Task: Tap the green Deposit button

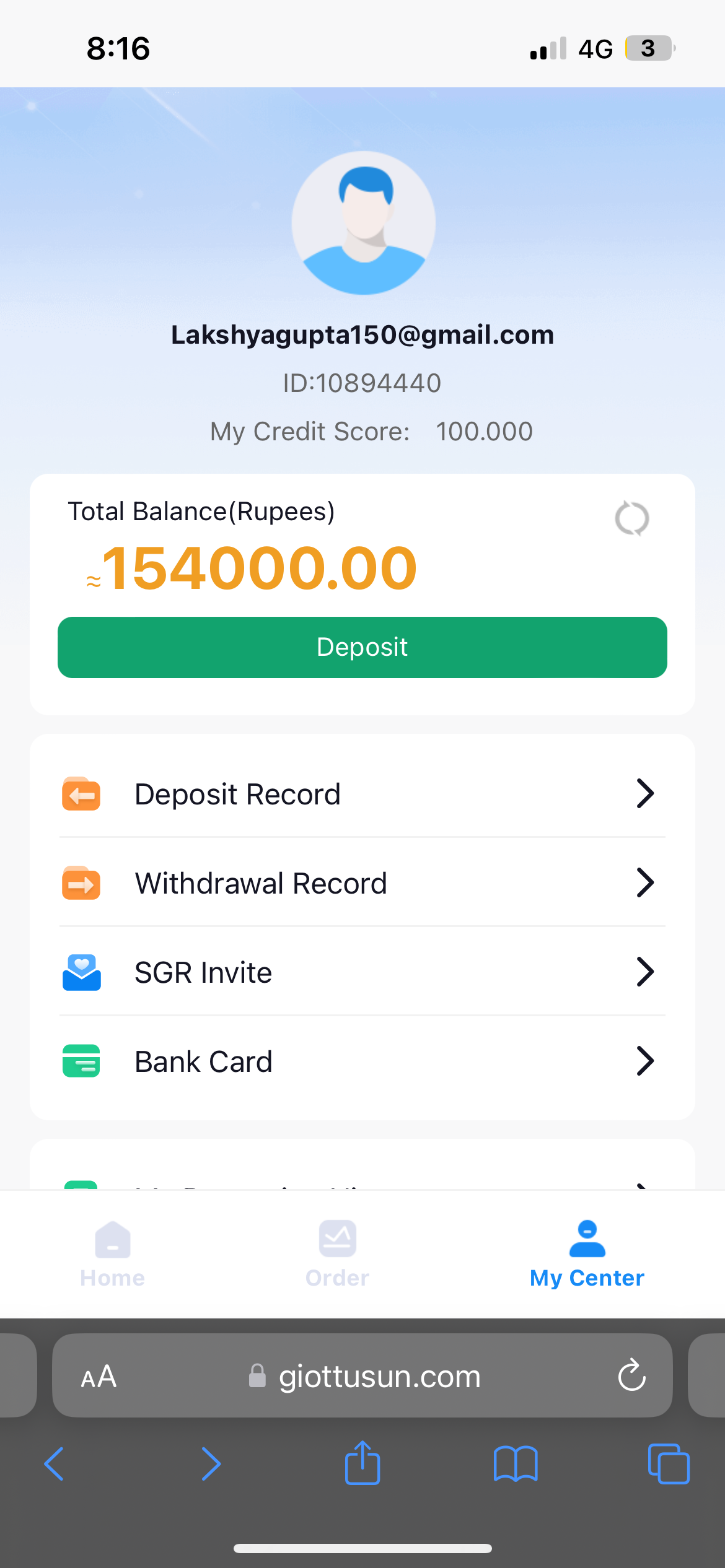Action: 362,647
